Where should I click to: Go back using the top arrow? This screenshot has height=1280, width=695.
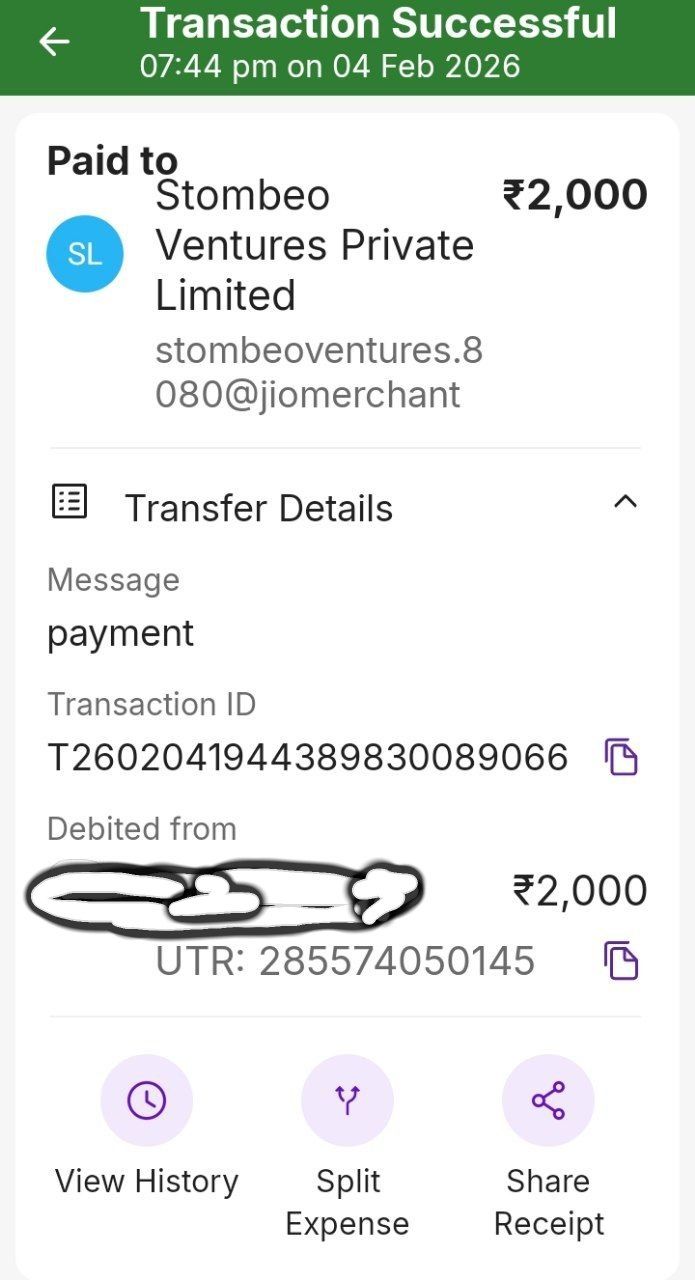[54, 42]
